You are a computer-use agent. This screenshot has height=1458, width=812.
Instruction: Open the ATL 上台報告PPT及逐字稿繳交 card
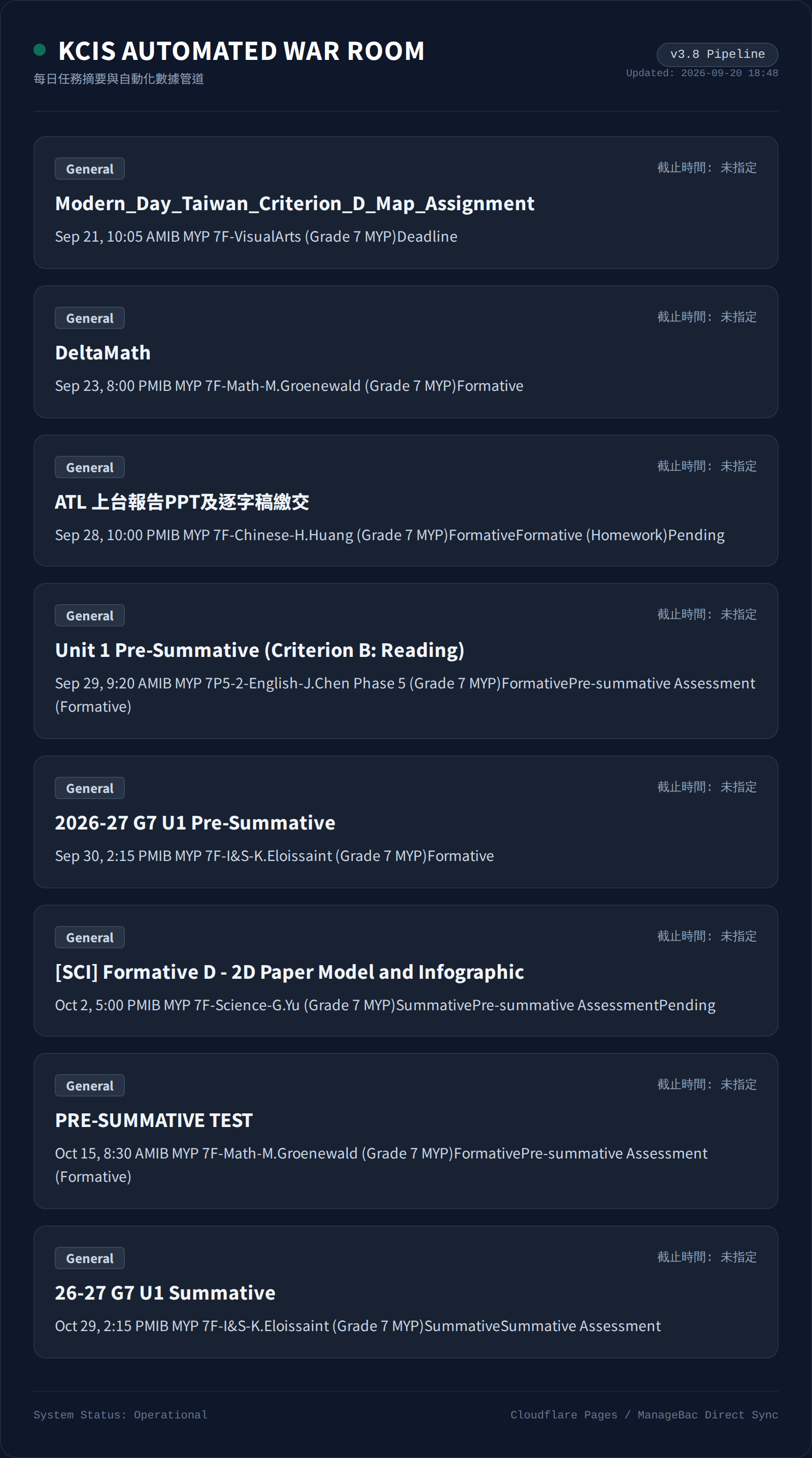click(405, 501)
